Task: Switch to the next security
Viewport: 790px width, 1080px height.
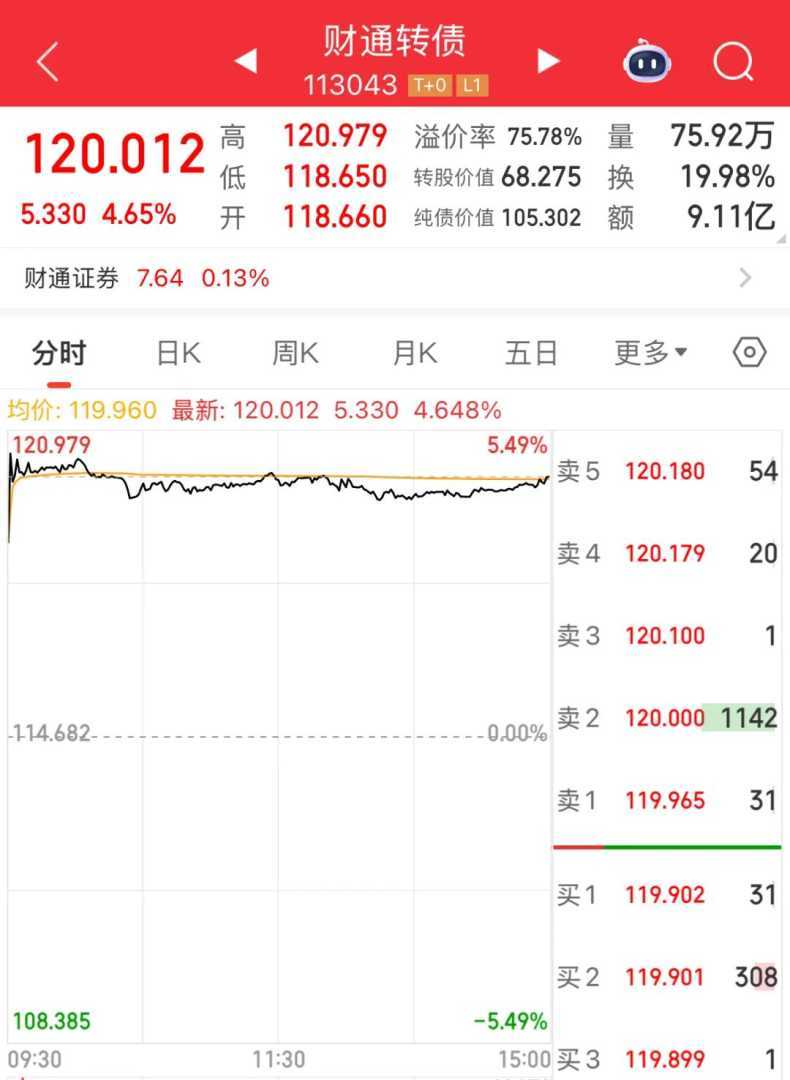Action: 548,61
